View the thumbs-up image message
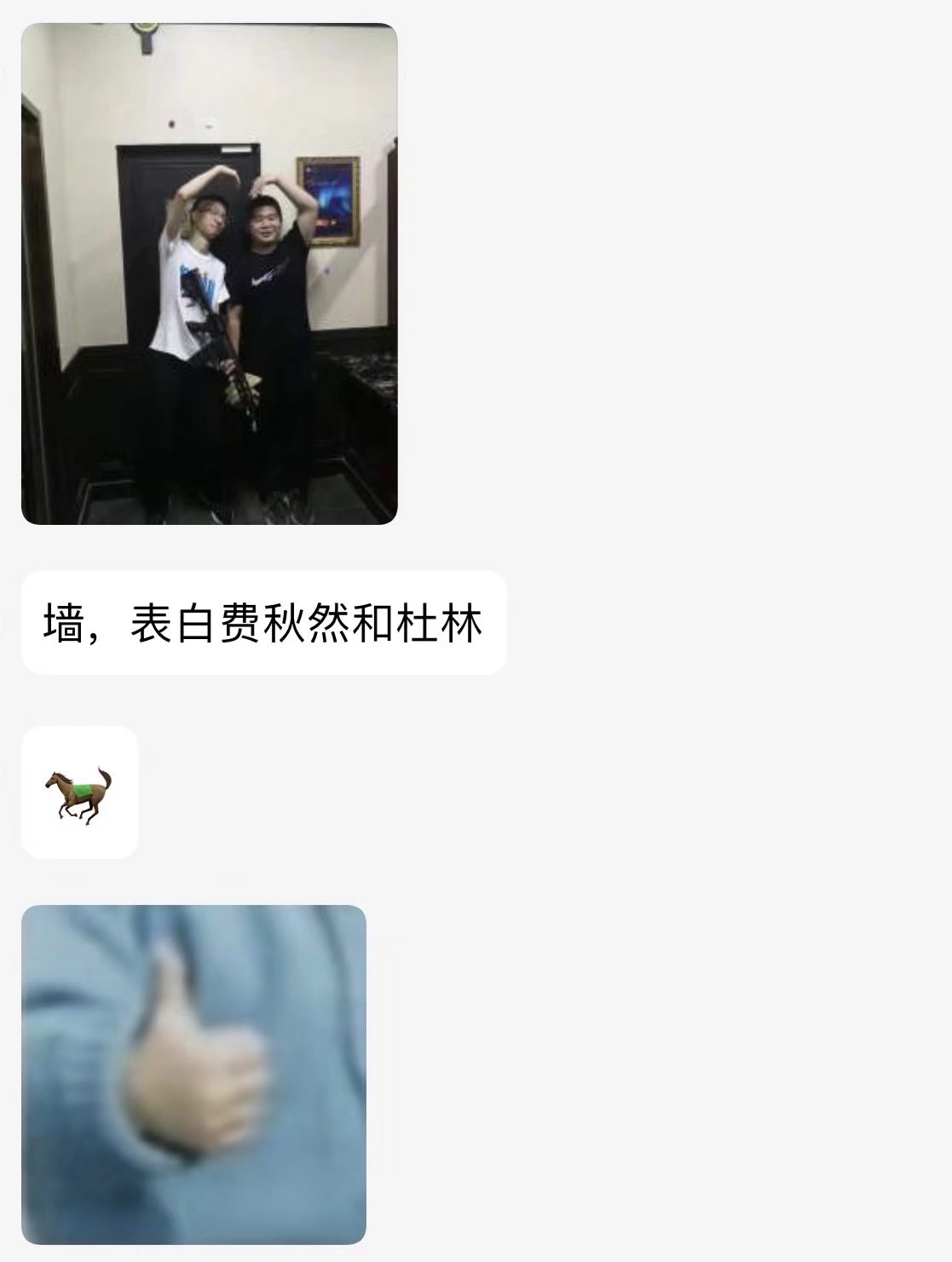Screen dimensions: 952x1262 (193, 1074)
